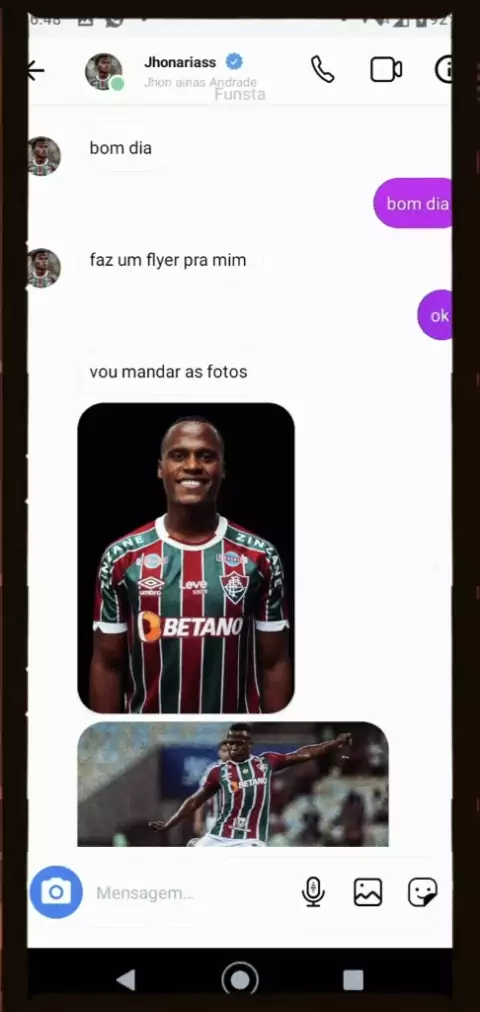The width and height of the screenshot is (480, 1012).
Task: Open the camera button beside message field
Action: click(56, 892)
